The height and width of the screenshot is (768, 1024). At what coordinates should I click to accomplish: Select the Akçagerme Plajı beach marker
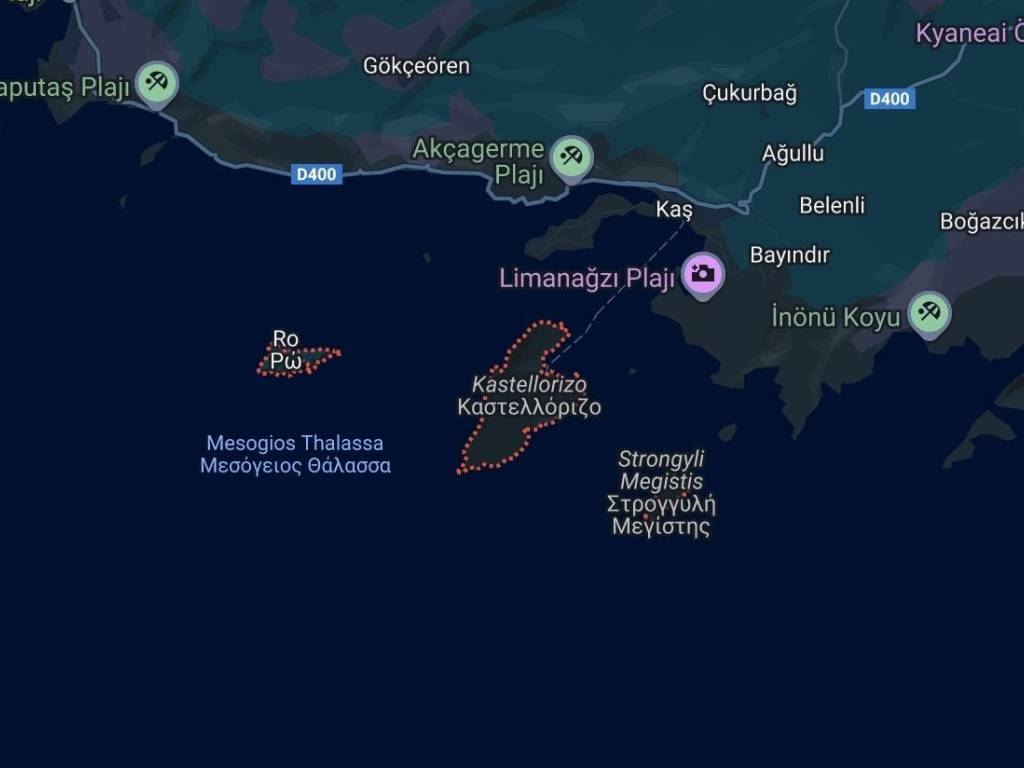(x=571, y=157)
